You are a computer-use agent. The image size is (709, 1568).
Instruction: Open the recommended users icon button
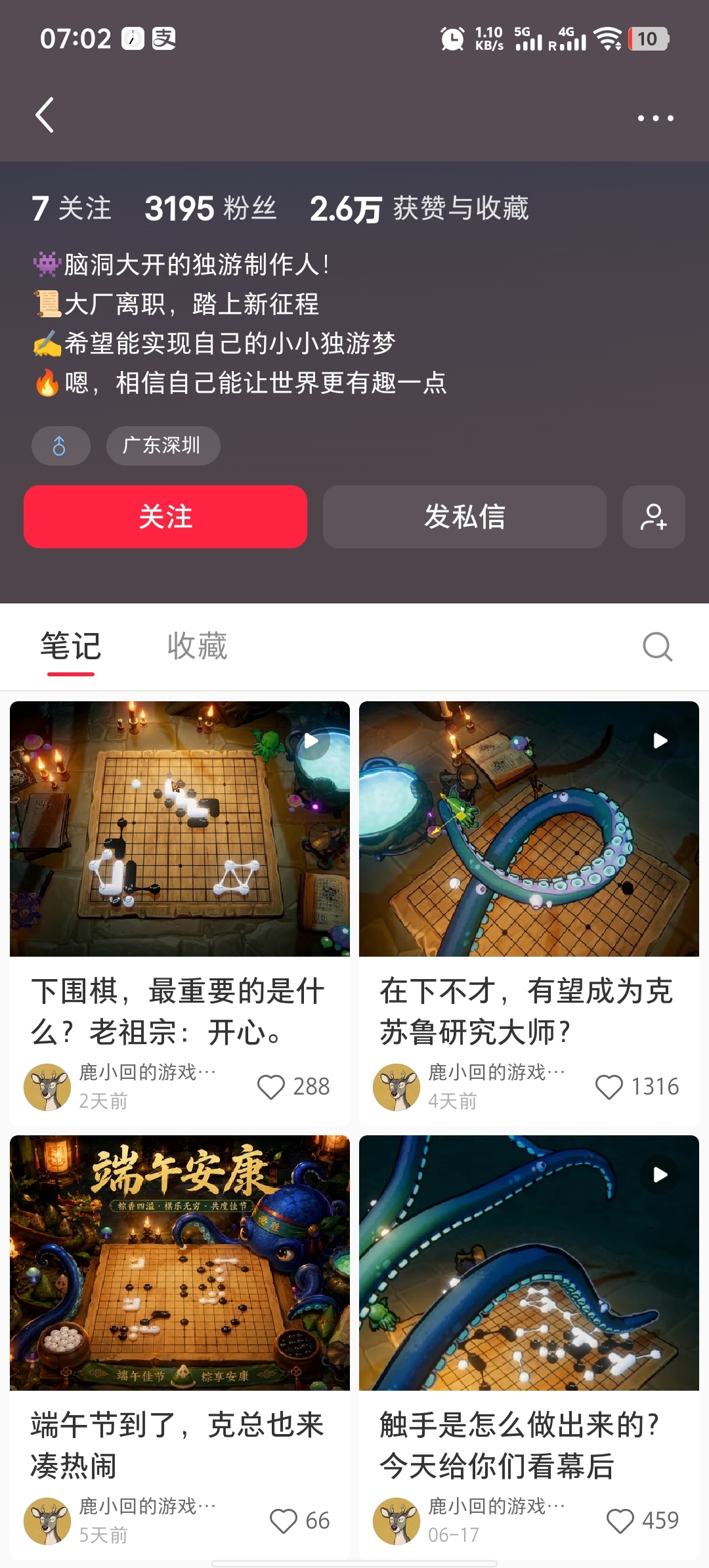653,517
